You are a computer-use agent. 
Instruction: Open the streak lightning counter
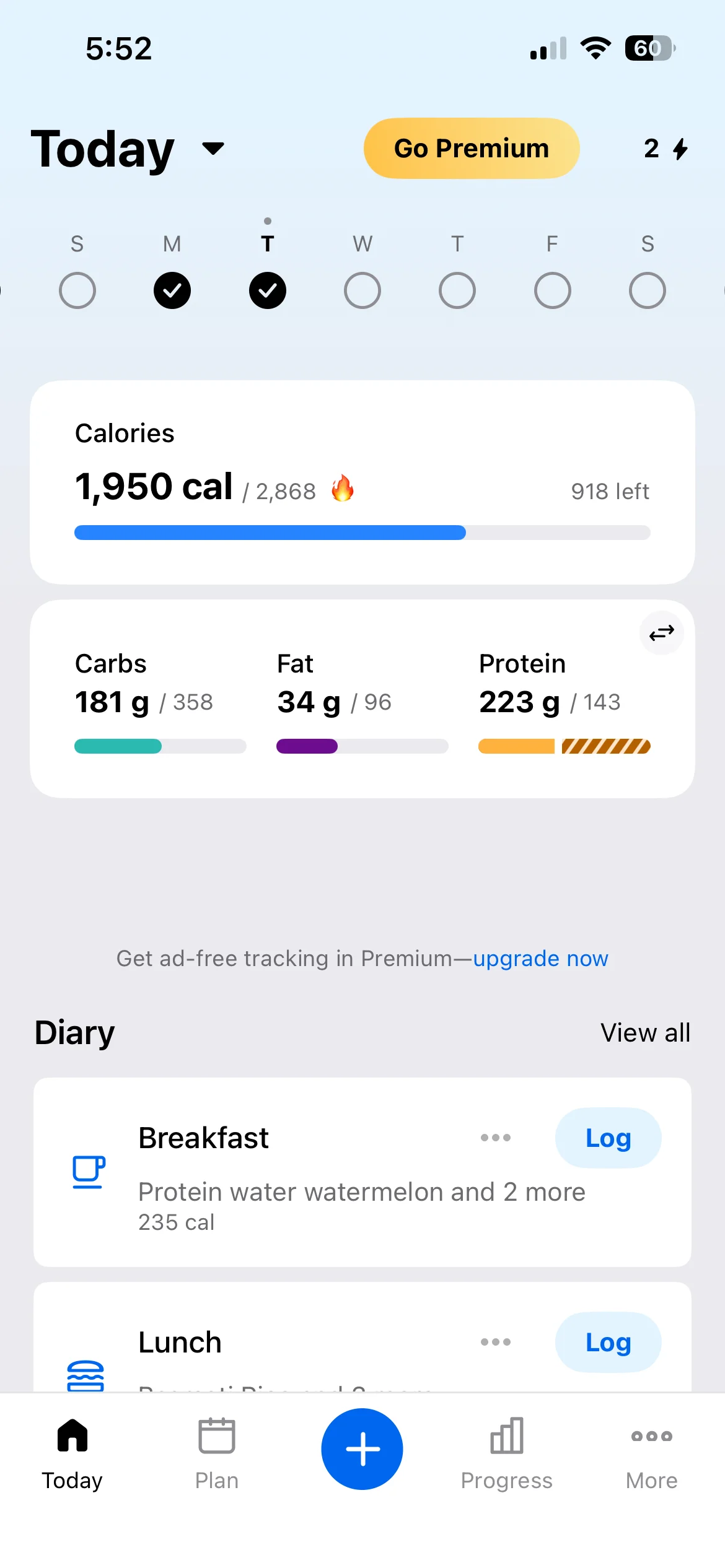[x=666, y=149]
